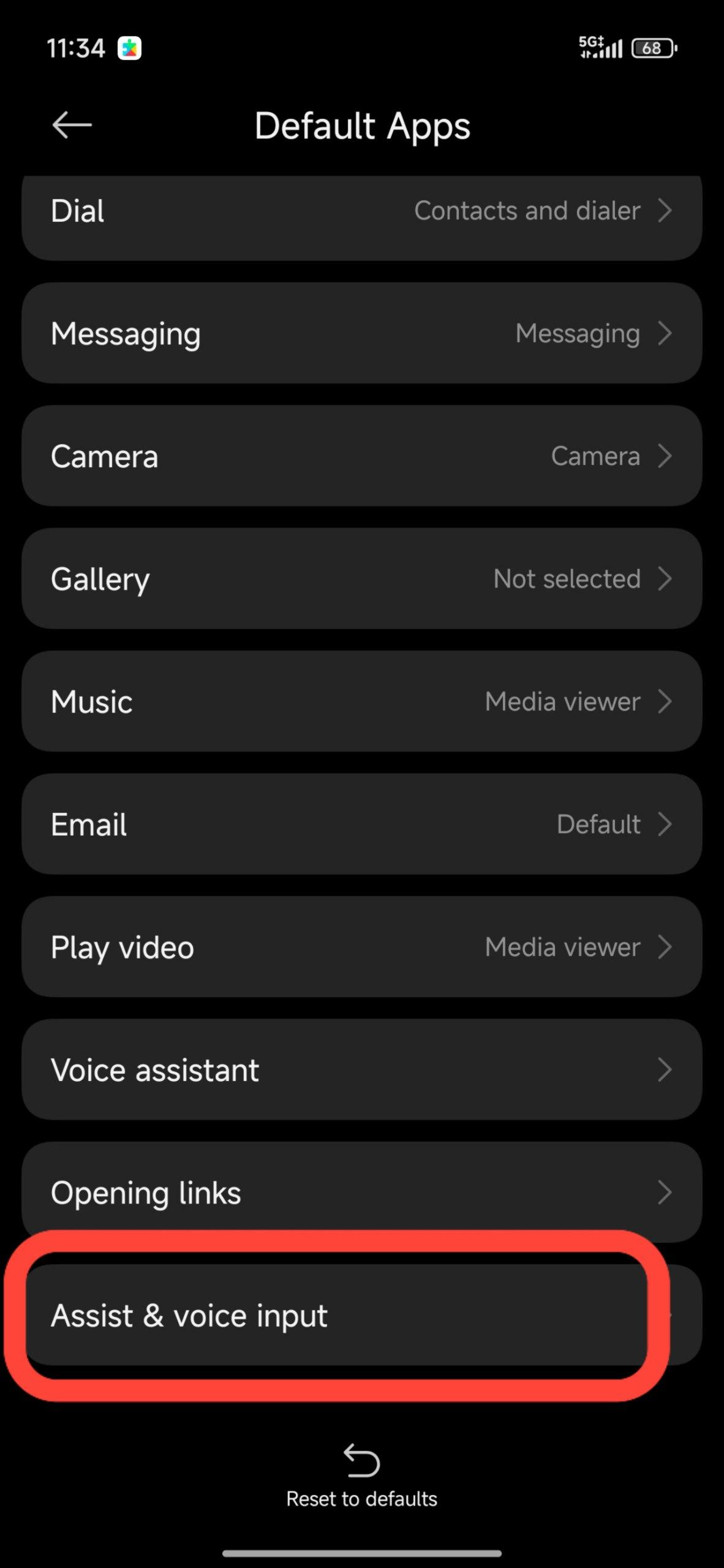Viewport: 724px width, 1568px height.
Task: Go back from Default Apps
Action: pos(72,126)
